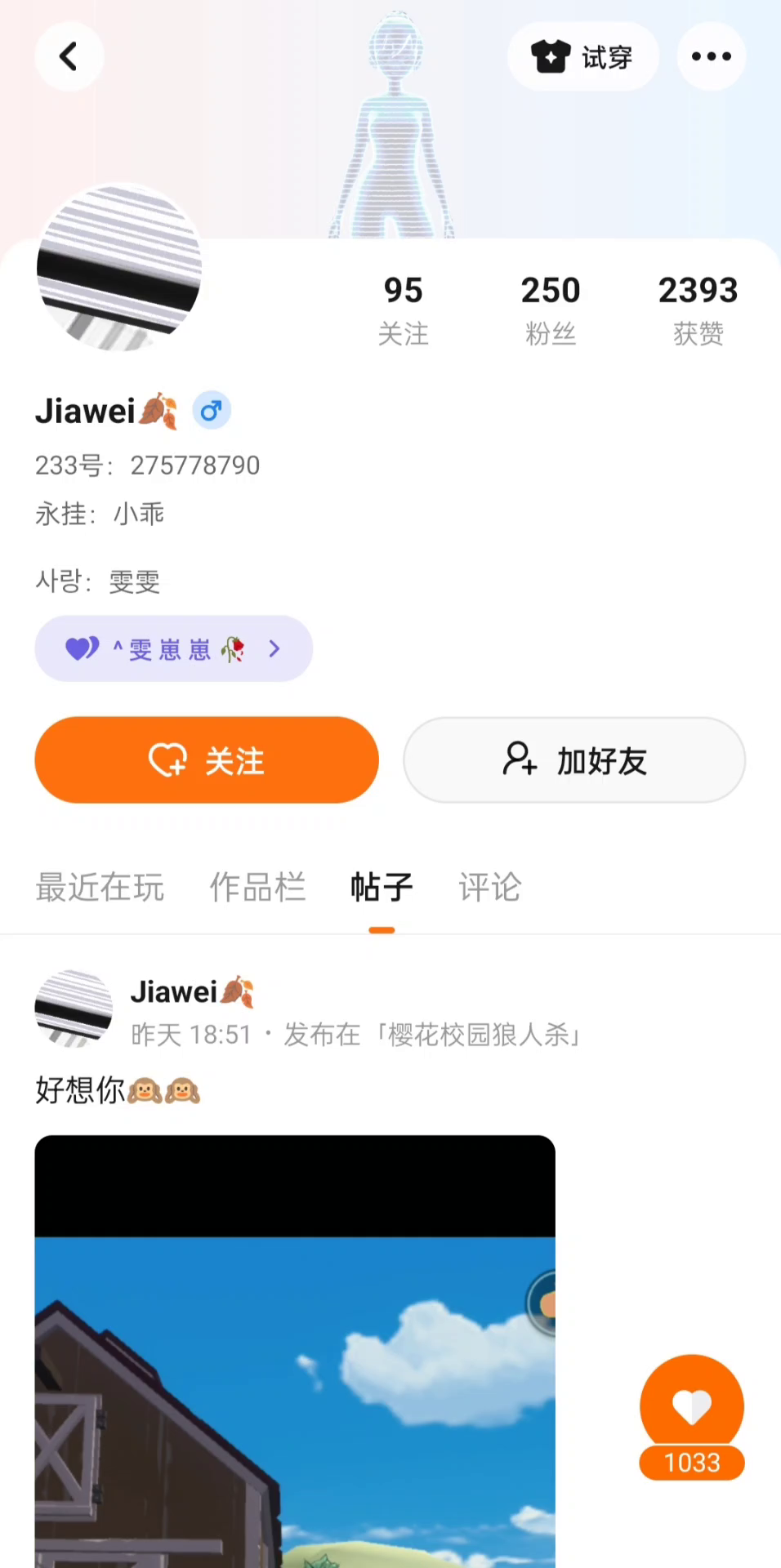The width and height of the screenshot is (781, 1568).
Task: Switch to the 作品栏 tab
Action: click(257, 888)
